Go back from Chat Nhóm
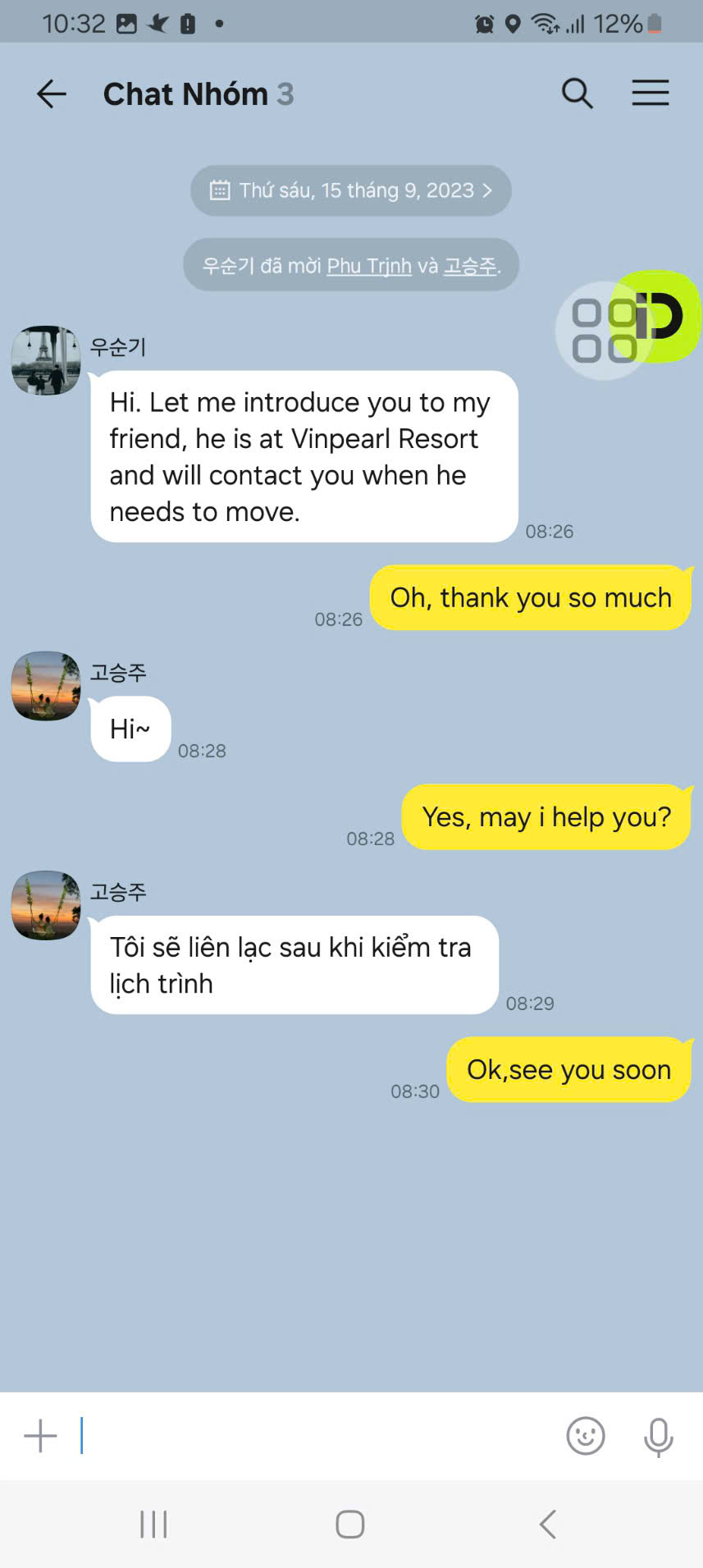The height and width of the screenshot is (1568, 703). pos(51,94)
